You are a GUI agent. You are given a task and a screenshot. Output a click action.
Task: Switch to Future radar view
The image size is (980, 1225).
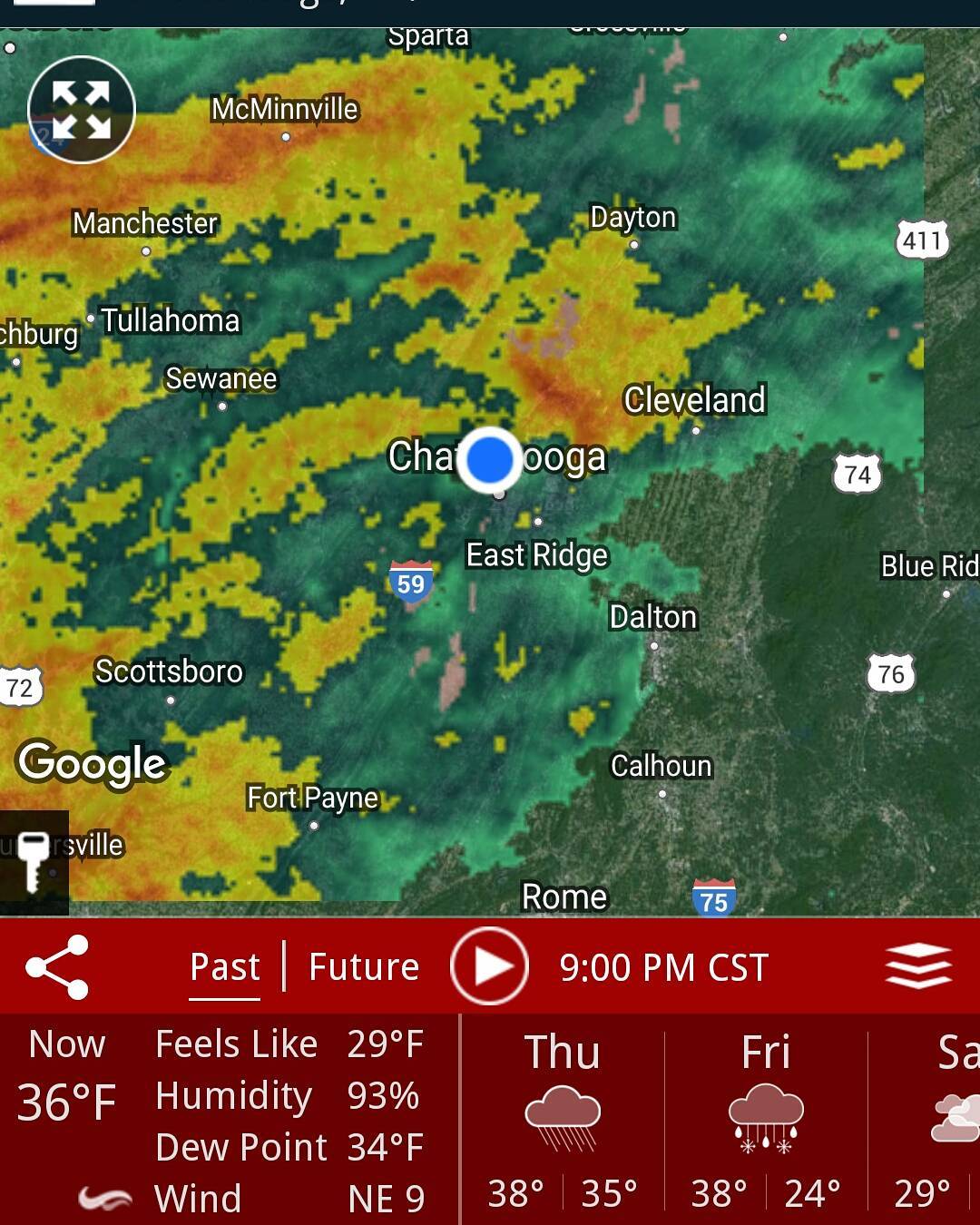(x=364, y=967)
